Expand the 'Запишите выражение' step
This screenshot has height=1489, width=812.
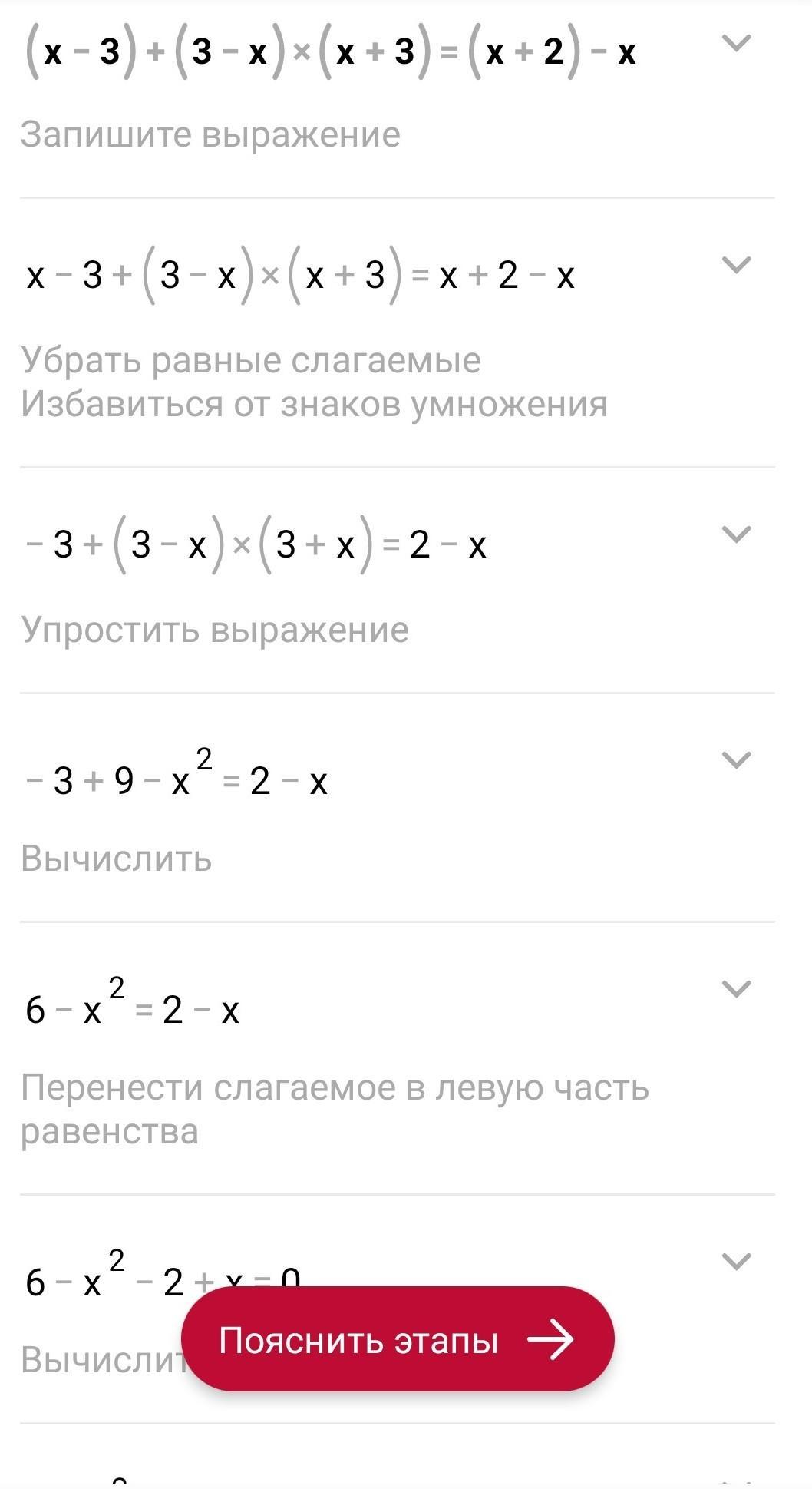click(737, 44)
